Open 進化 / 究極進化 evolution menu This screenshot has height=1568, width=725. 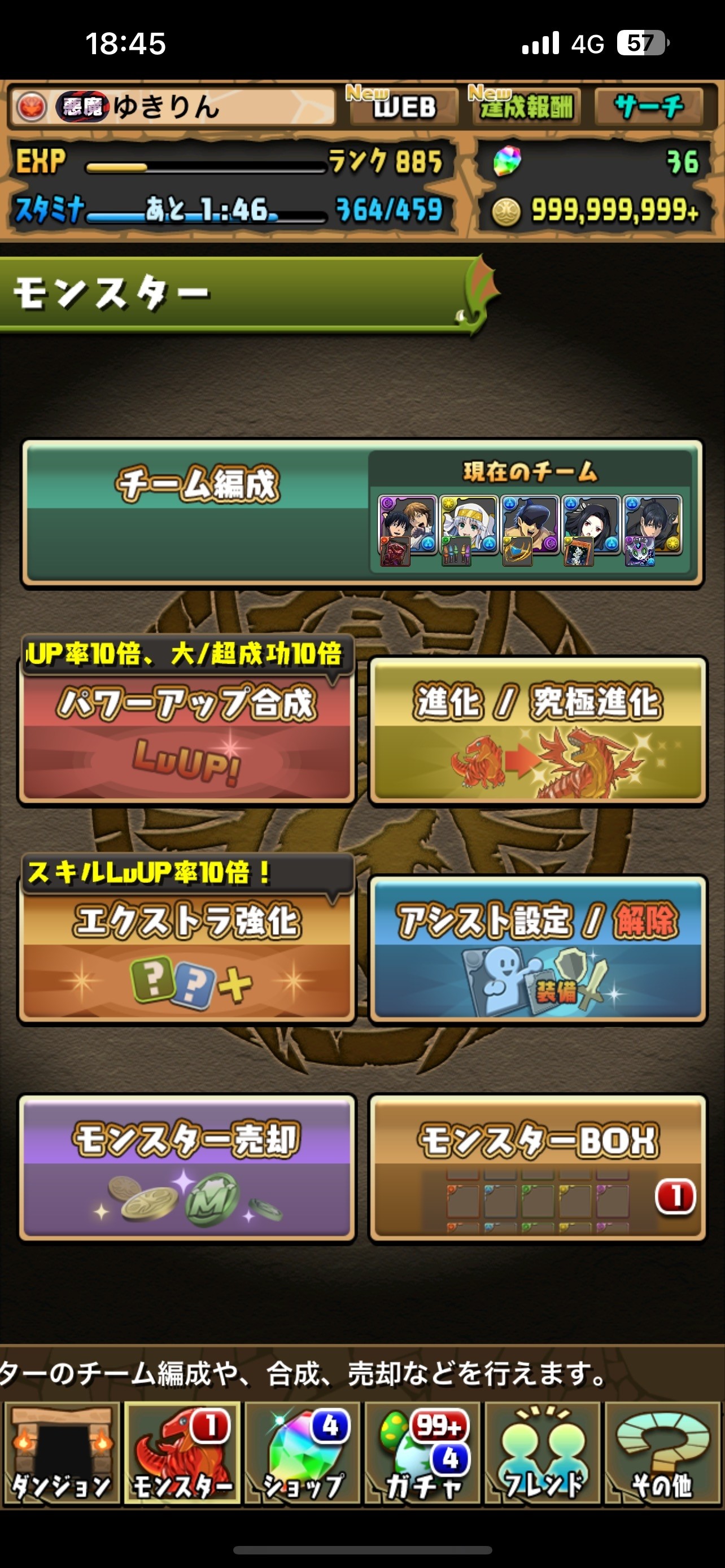pos(538,730)
